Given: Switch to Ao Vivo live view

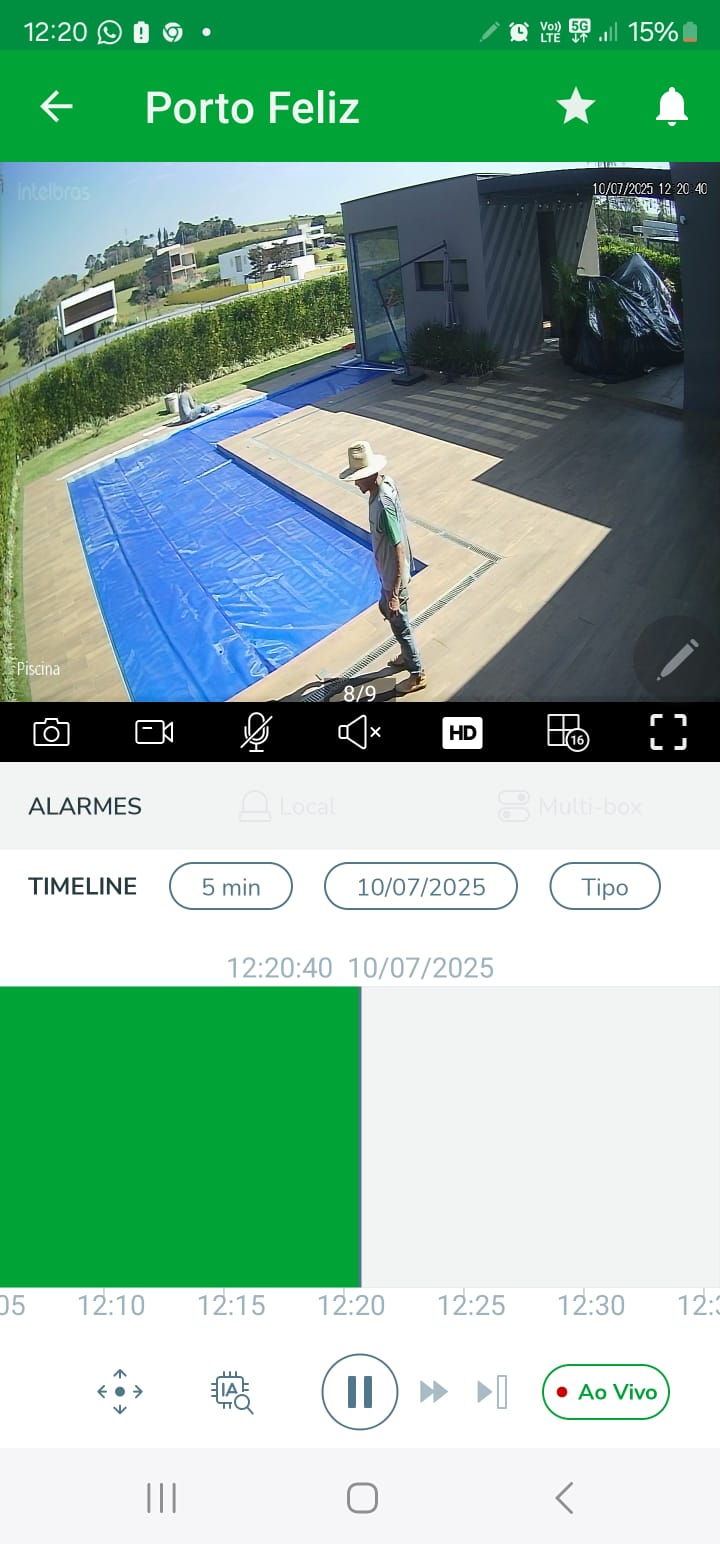Looking at the screenshot, I should point(606,1392).
